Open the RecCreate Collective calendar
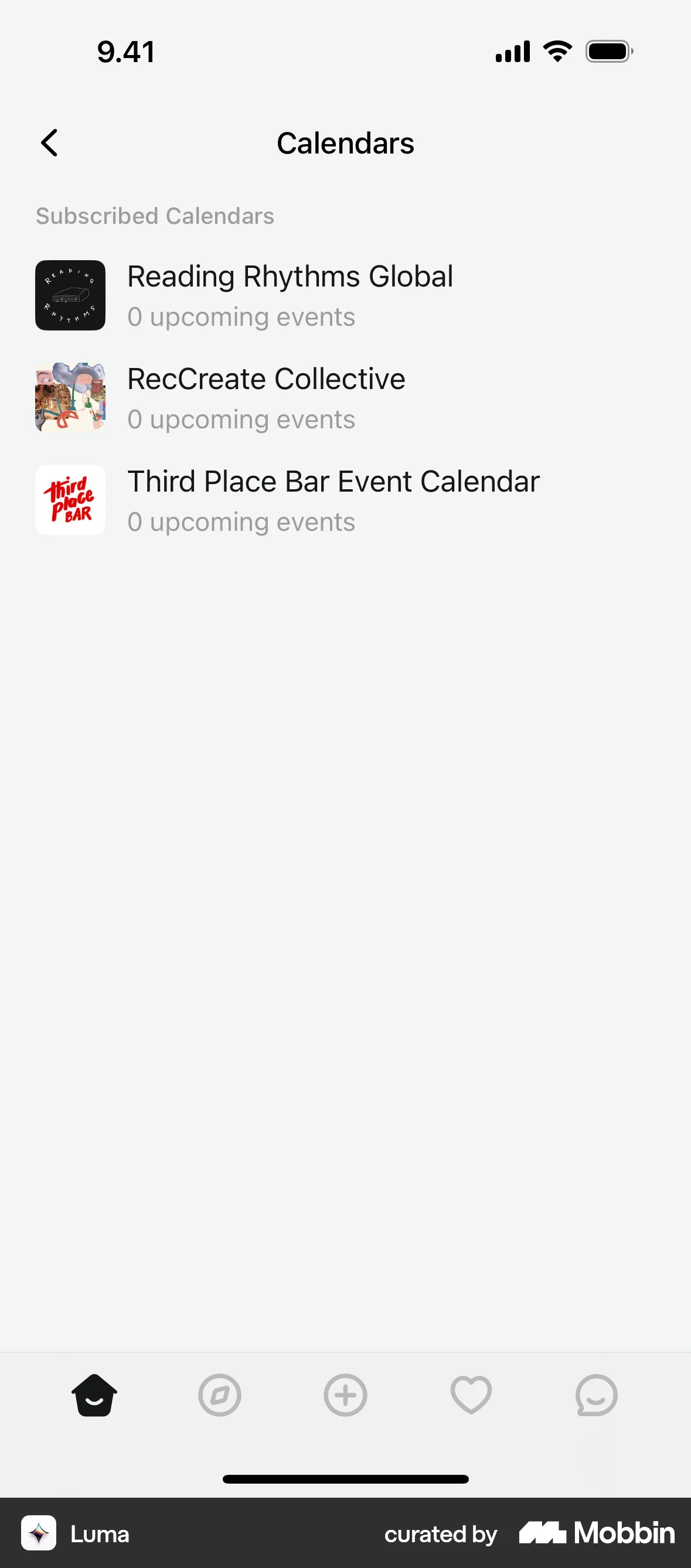691x1568 pixels. 266,397
